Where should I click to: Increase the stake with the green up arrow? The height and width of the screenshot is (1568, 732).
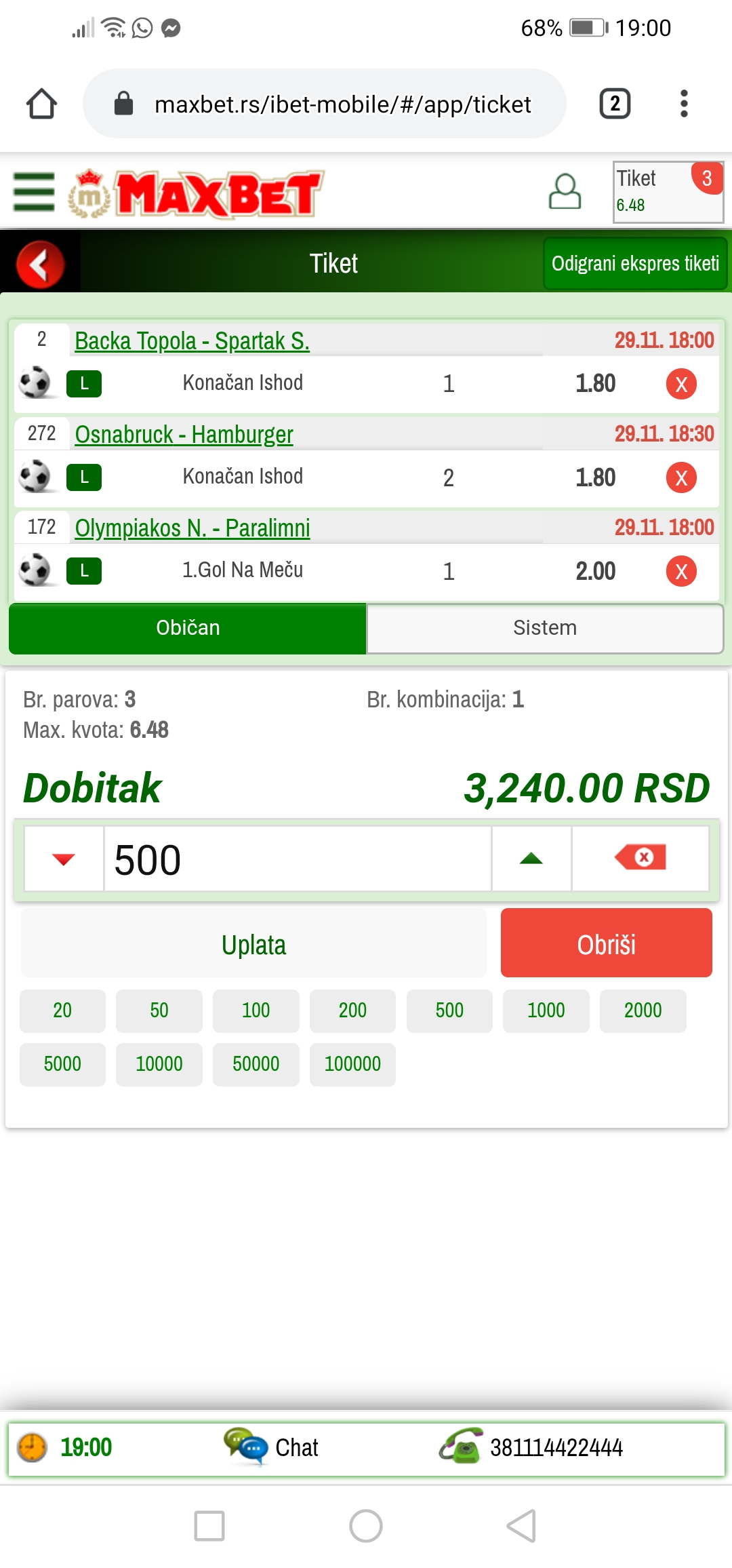point(531,859)
